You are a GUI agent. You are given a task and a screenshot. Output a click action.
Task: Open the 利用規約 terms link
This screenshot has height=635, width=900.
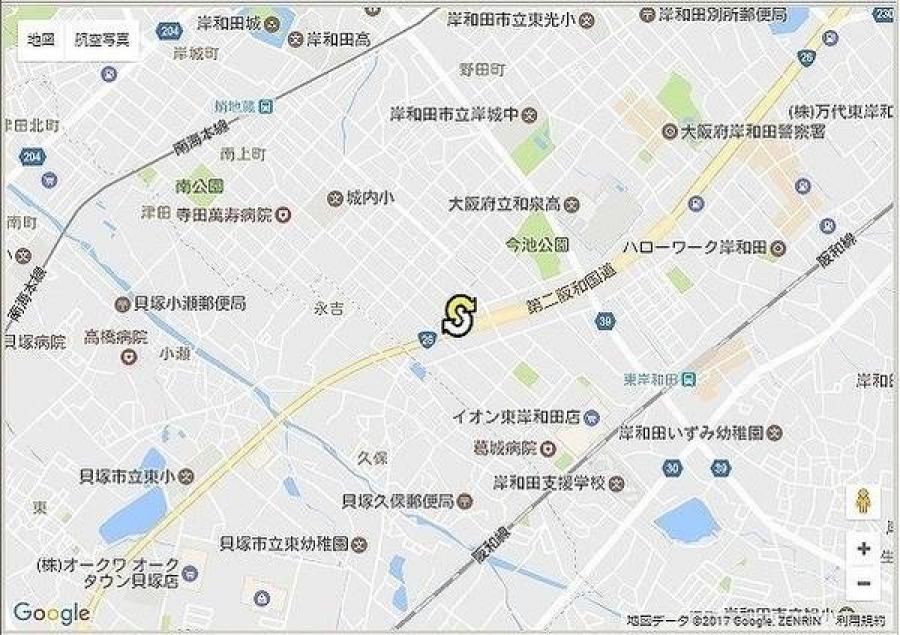click(861, 621)
